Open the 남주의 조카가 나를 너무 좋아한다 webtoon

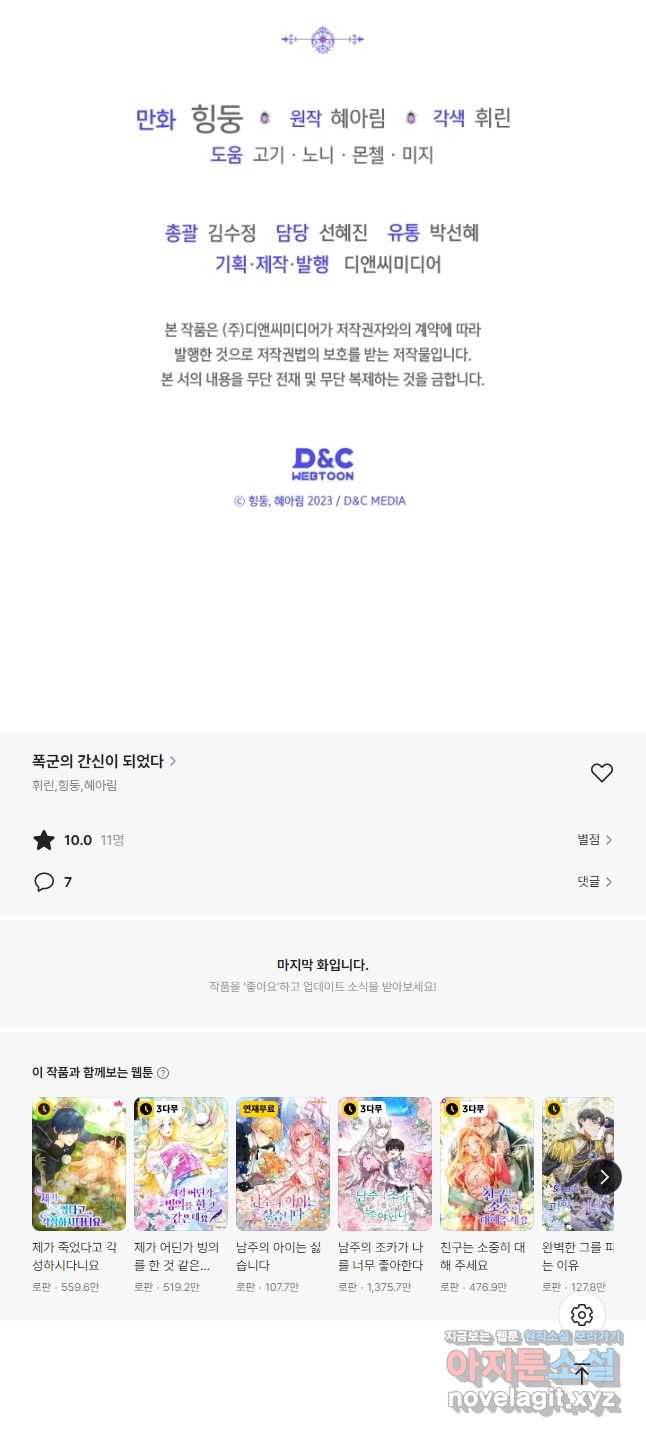[385, 1164]
